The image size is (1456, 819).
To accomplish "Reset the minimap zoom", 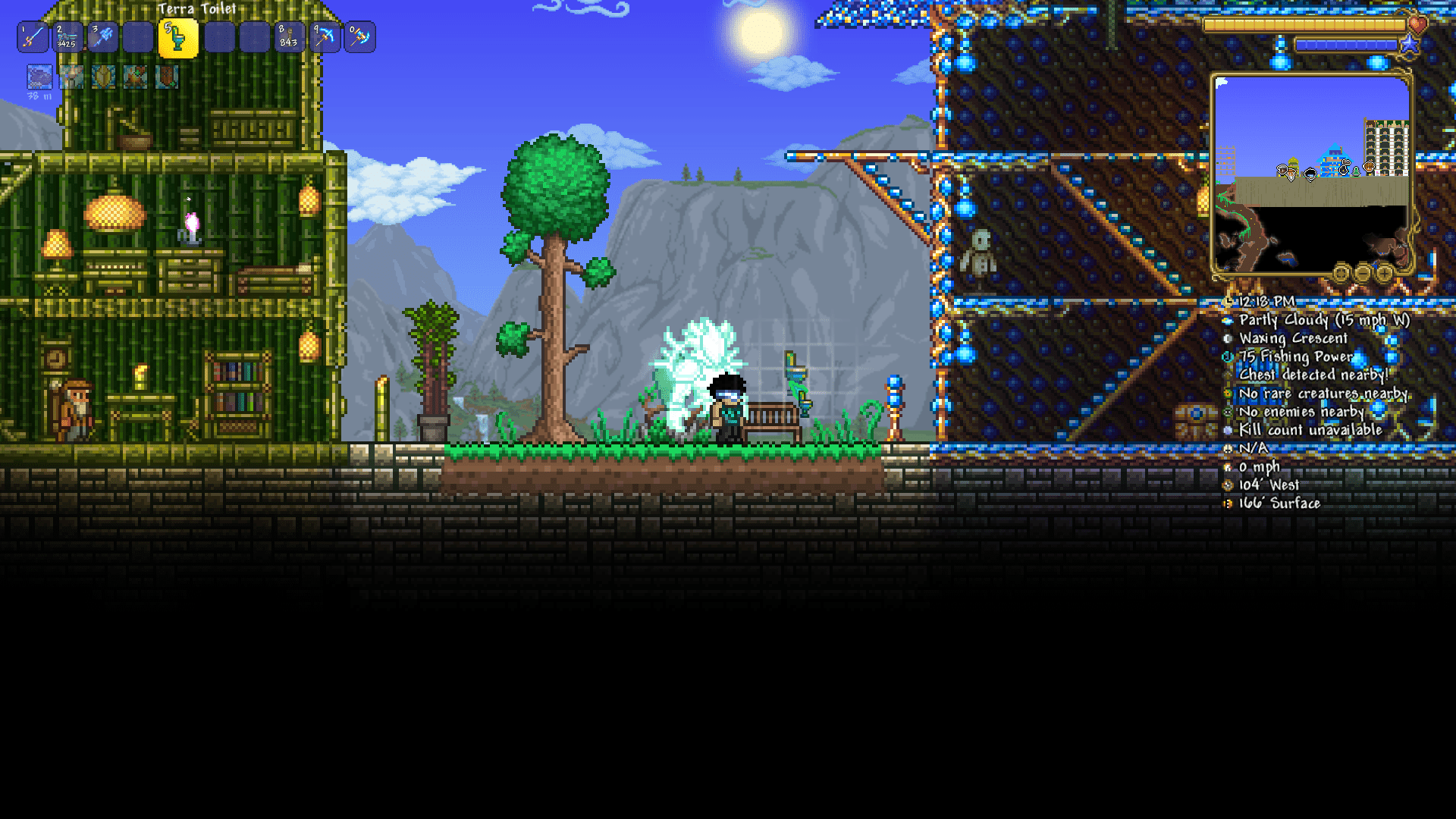I will 1341,272.
